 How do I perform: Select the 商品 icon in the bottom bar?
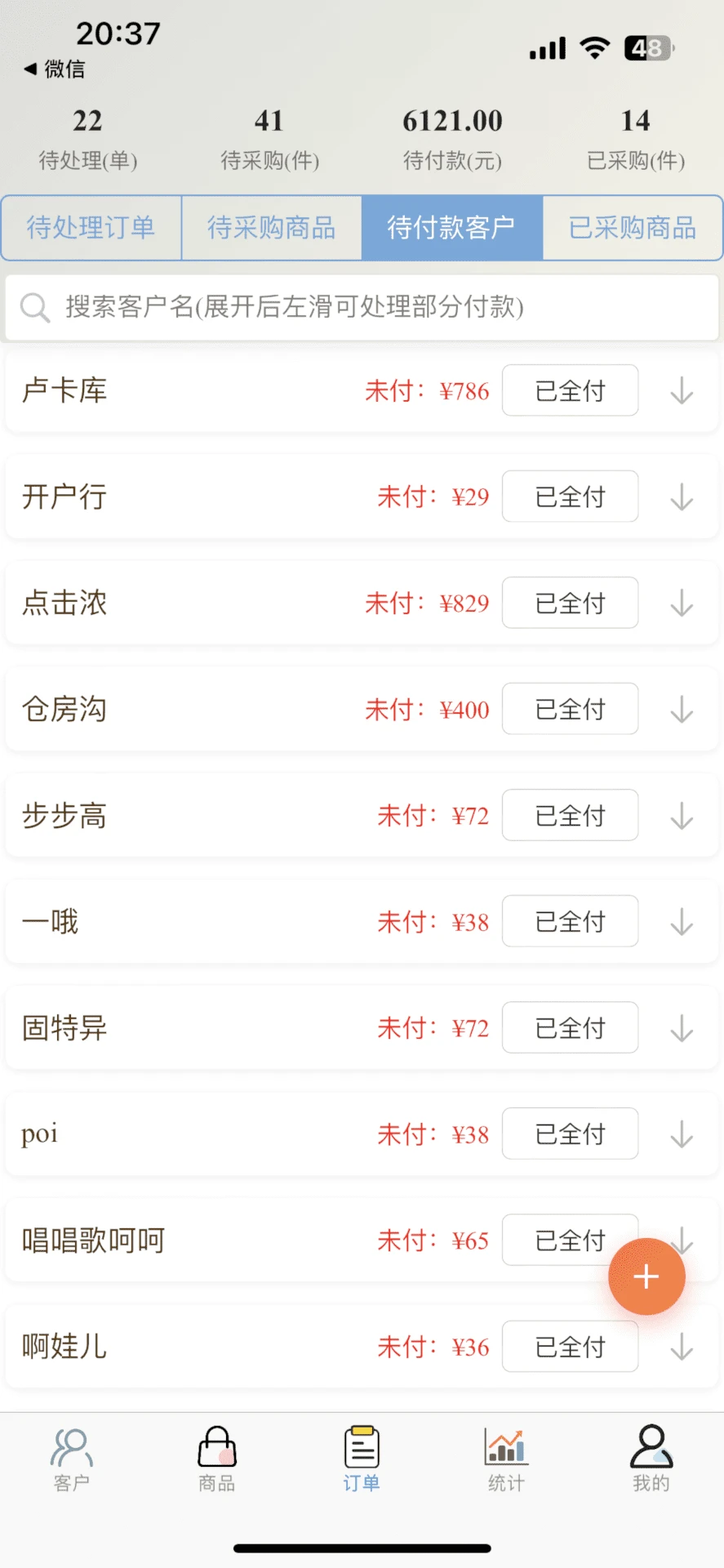tap(215, 1460)
